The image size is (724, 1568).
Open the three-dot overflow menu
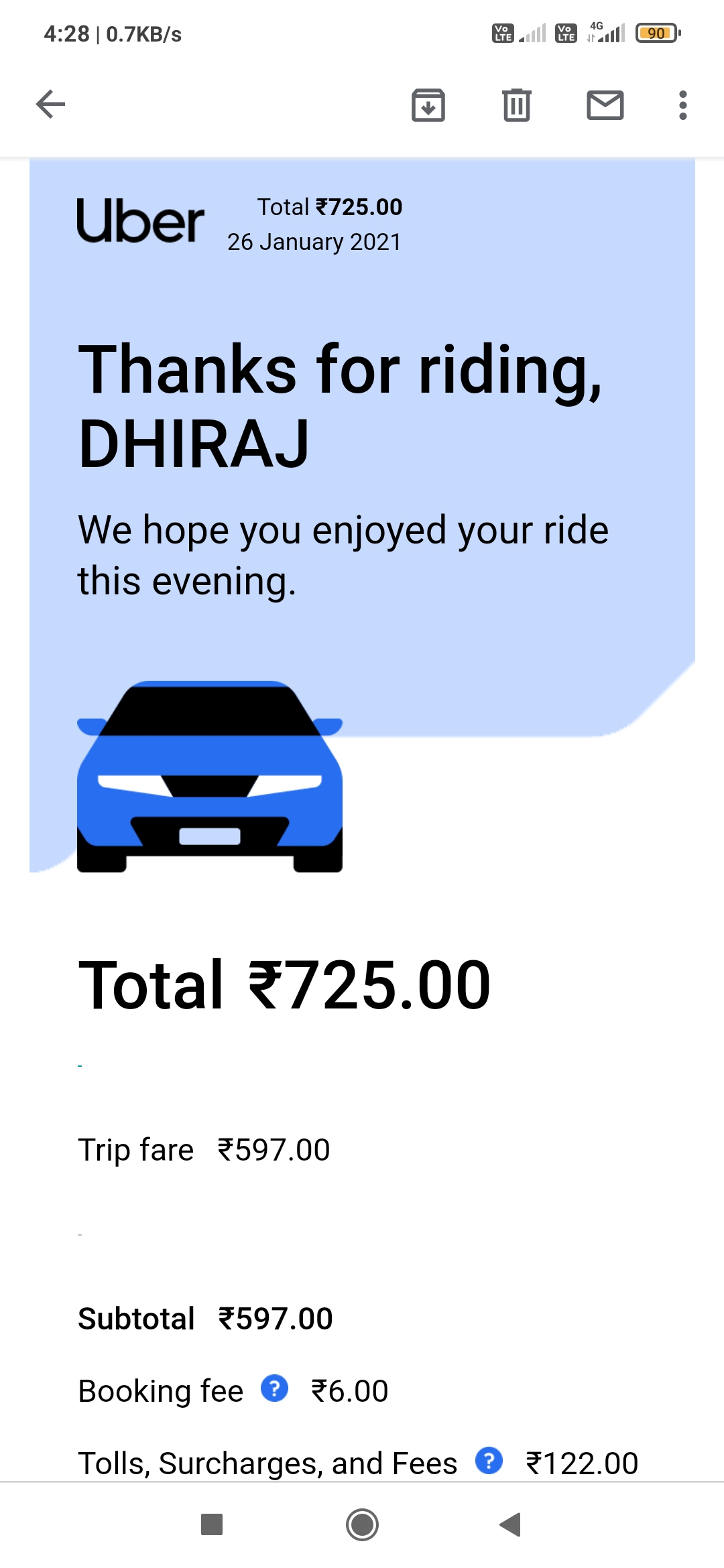[x=682, y=105]
